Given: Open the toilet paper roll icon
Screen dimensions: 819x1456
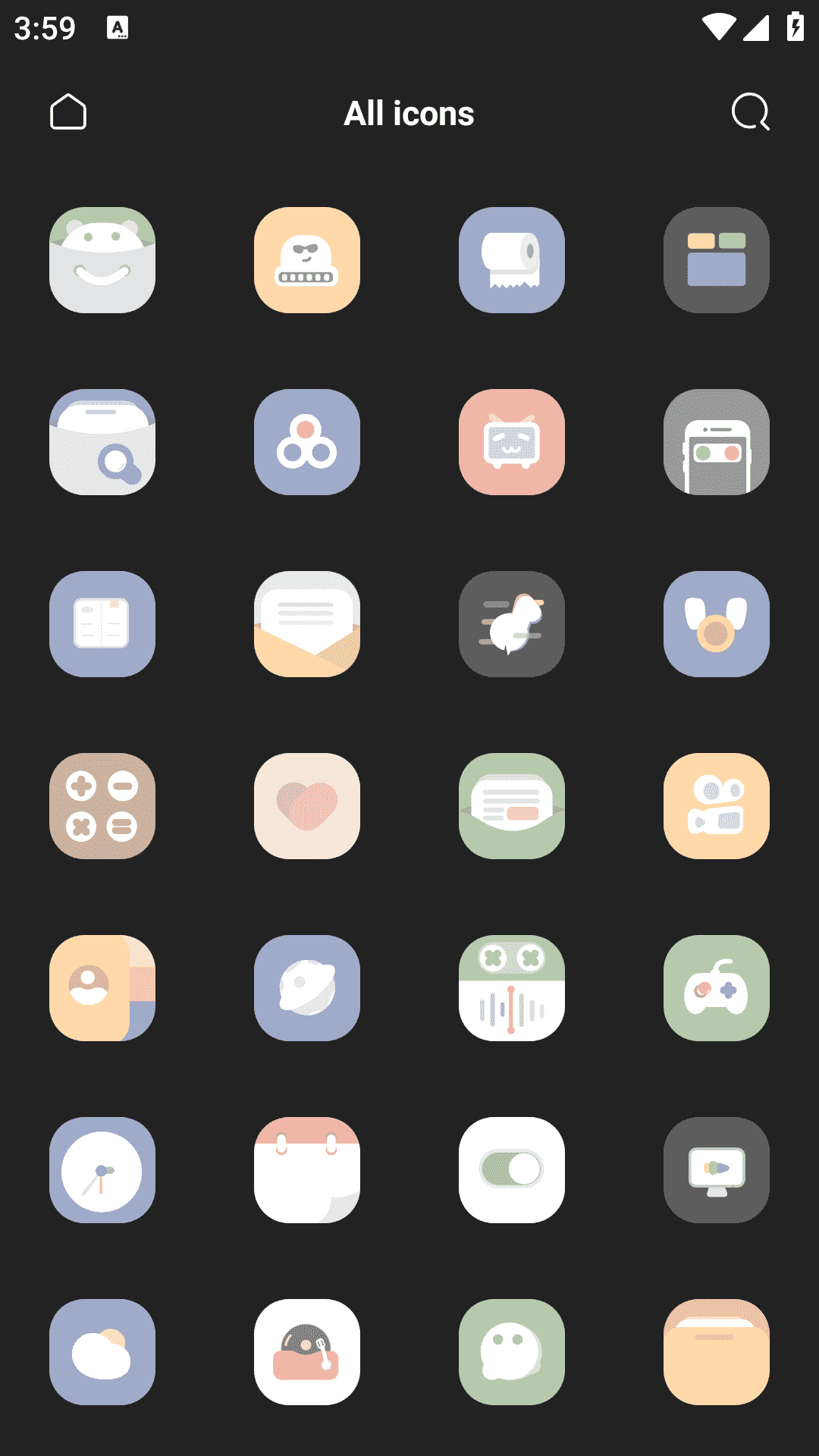Looking at the screenshot, I should coord(512,260).
